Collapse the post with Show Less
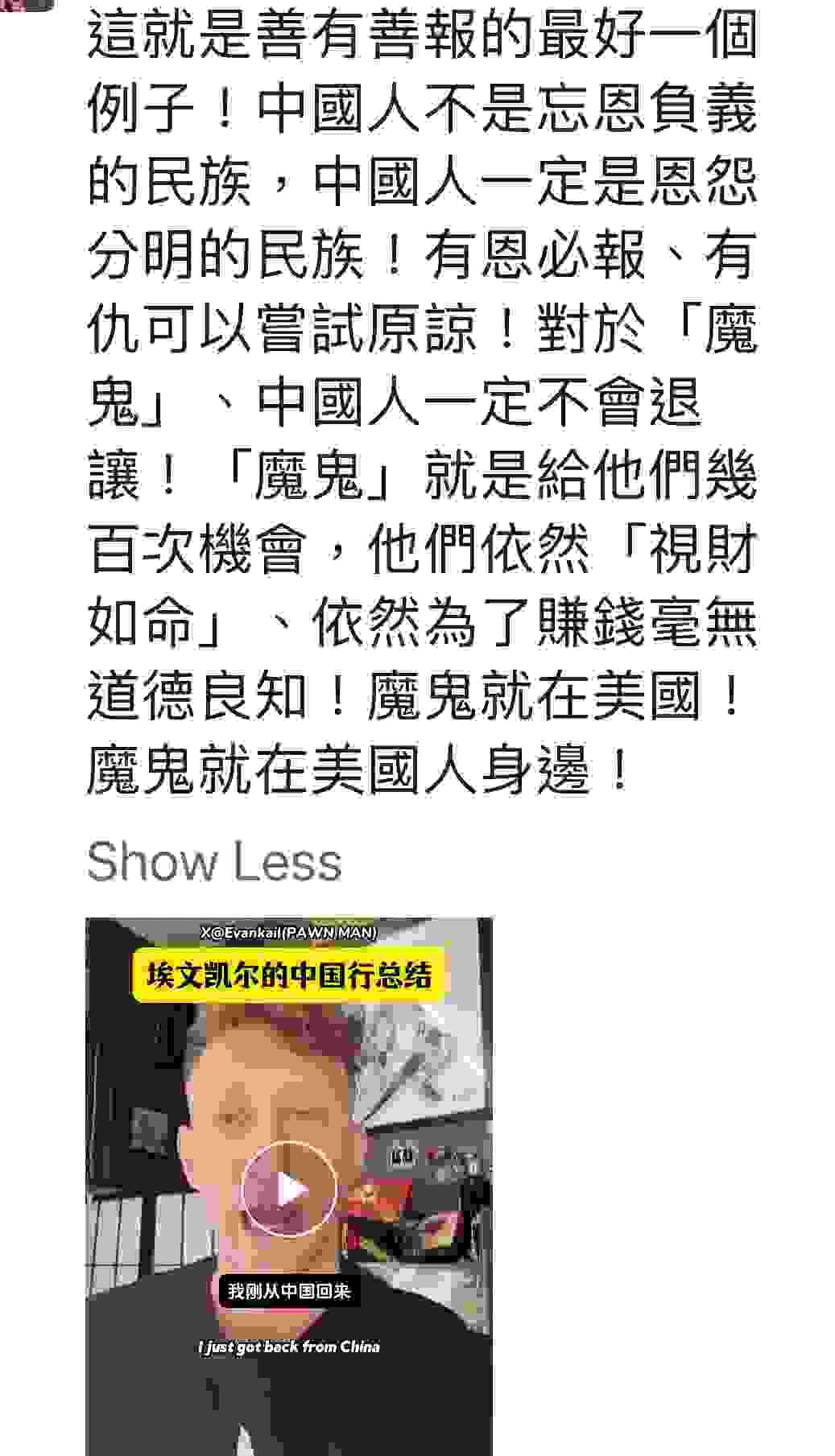The height and width of the screenshot is (1456, 835). [x=214, y=861]
